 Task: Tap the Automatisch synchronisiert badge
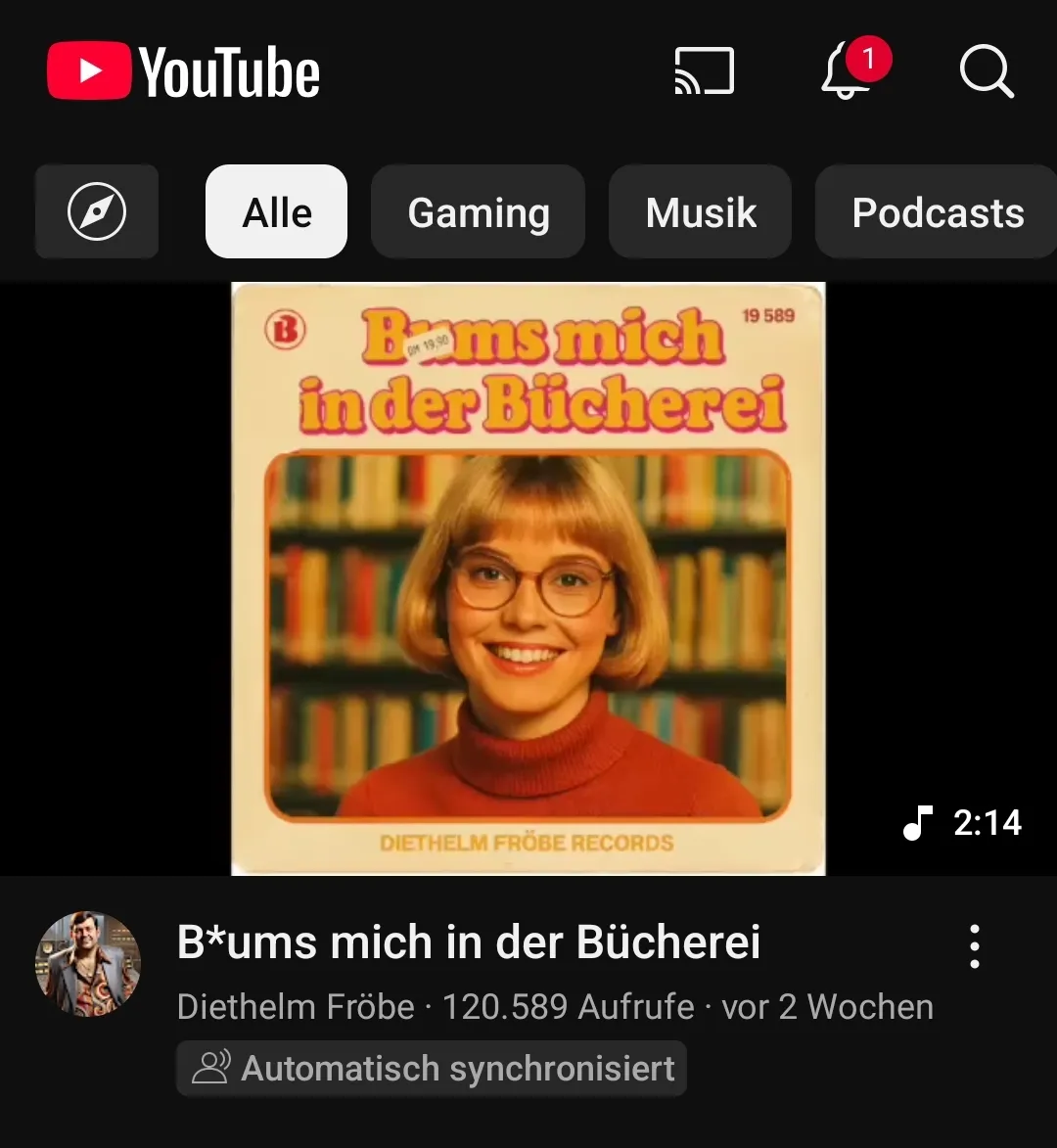click(x=432, y=1068)
